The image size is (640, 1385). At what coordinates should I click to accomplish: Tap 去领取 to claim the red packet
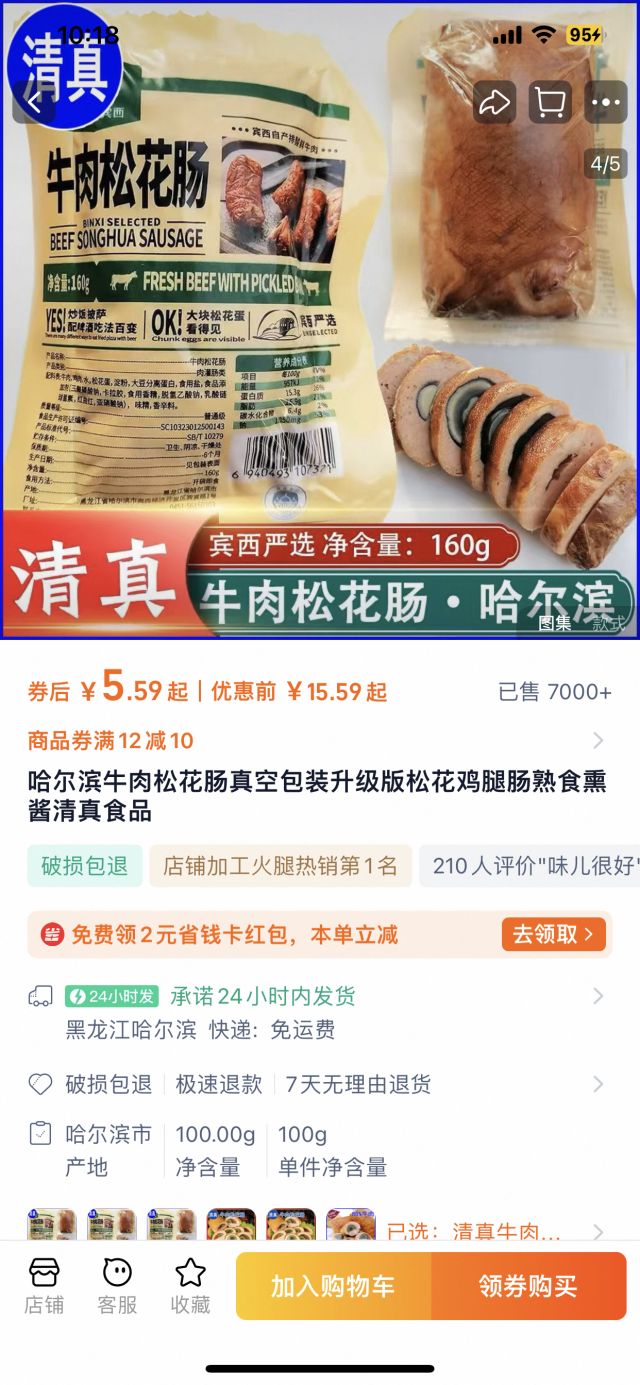tap(553, 934)
